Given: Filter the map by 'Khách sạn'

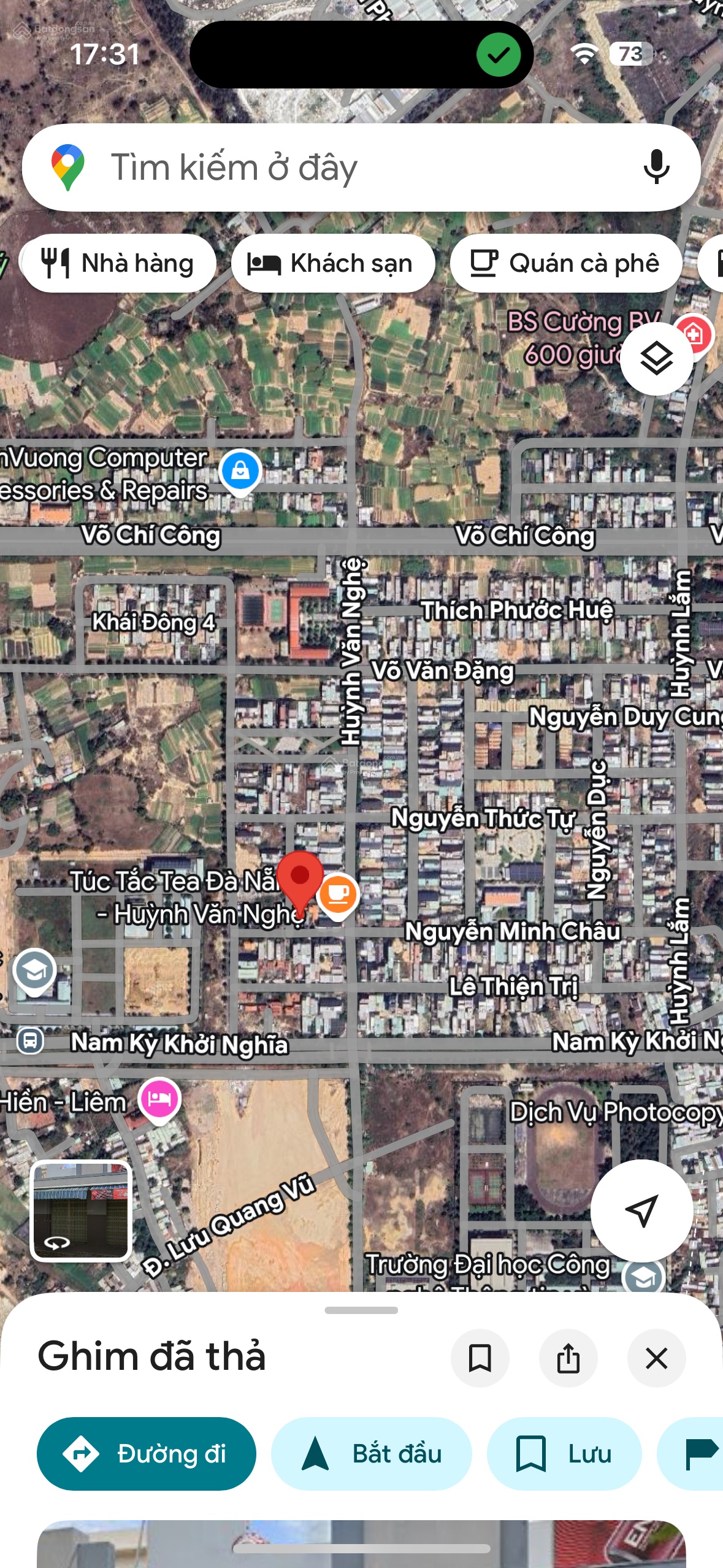Looking at the screenshot, I should click(333, 263).
